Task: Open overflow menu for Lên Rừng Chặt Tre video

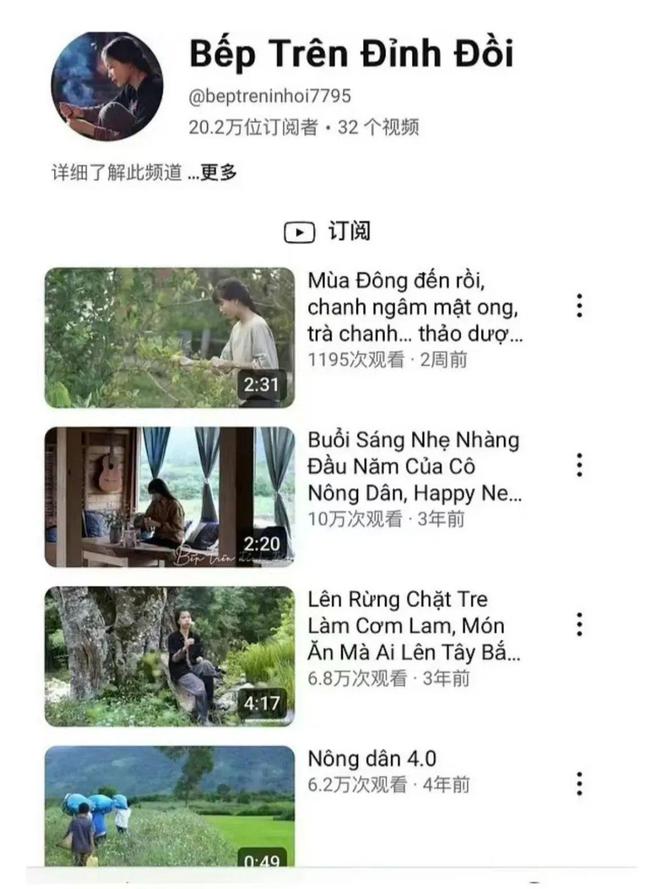Action: [x=579, y=625]
